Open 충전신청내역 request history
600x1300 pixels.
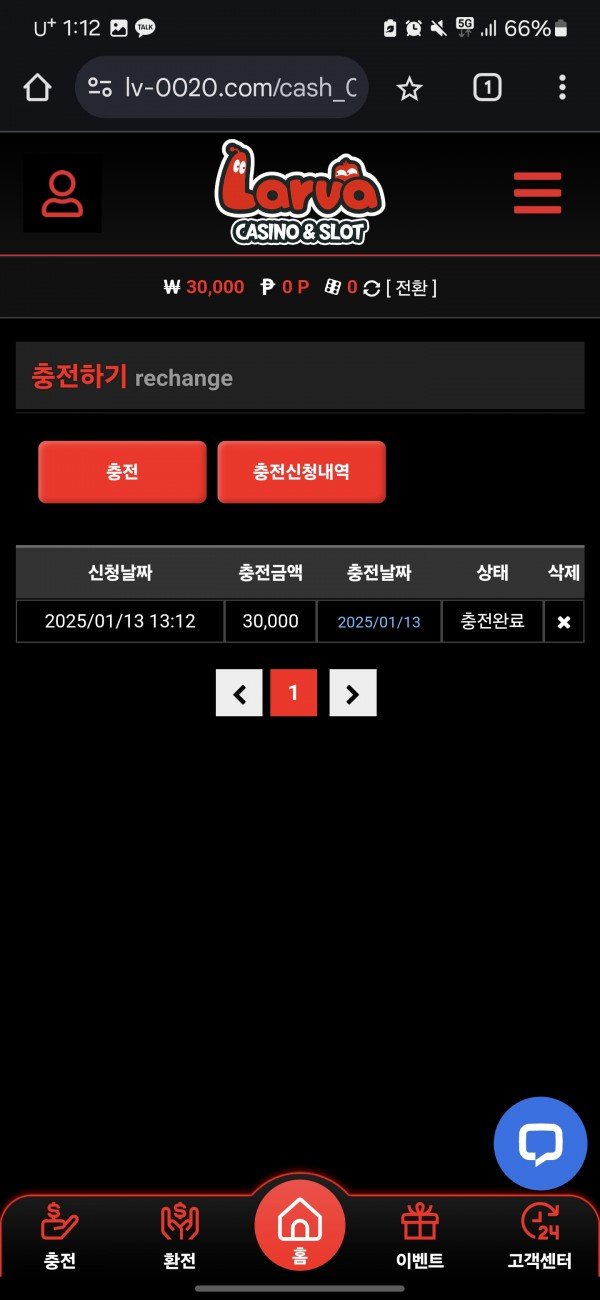301,472
